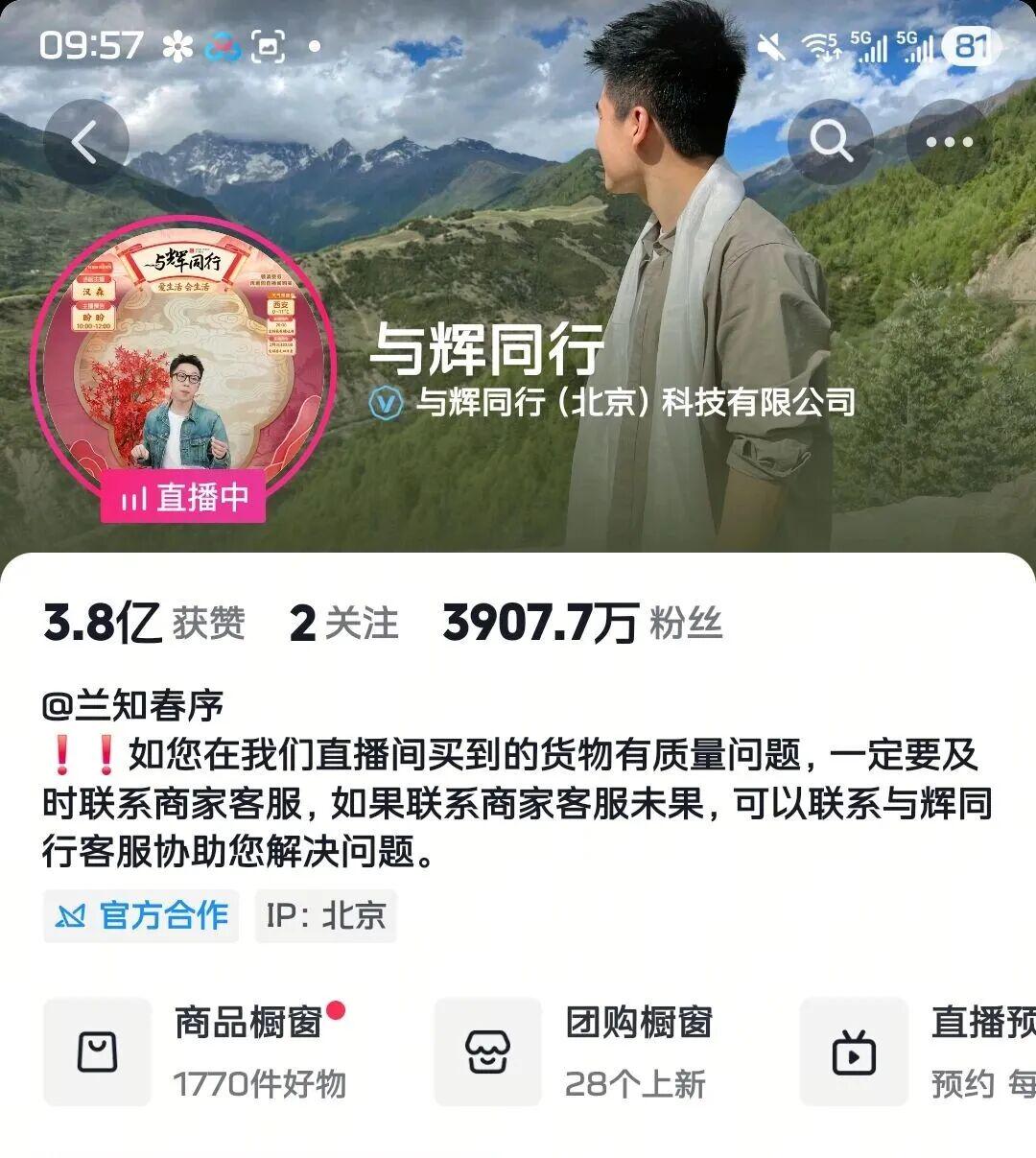Open the mentioned account @兰知春序

tap(132, 706)
